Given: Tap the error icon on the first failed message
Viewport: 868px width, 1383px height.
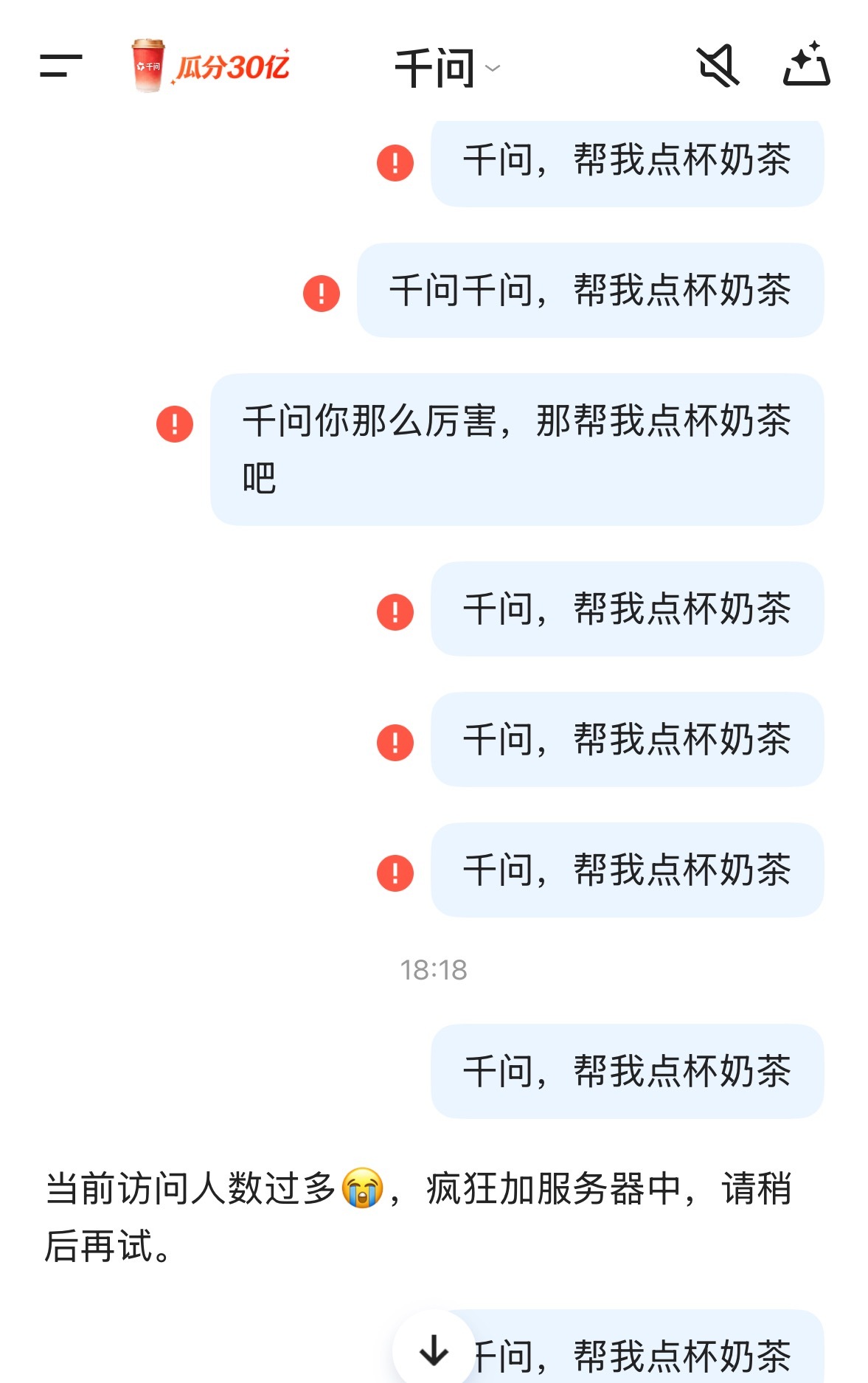Looking at the screenshot, I should click(x=395, y=164).
